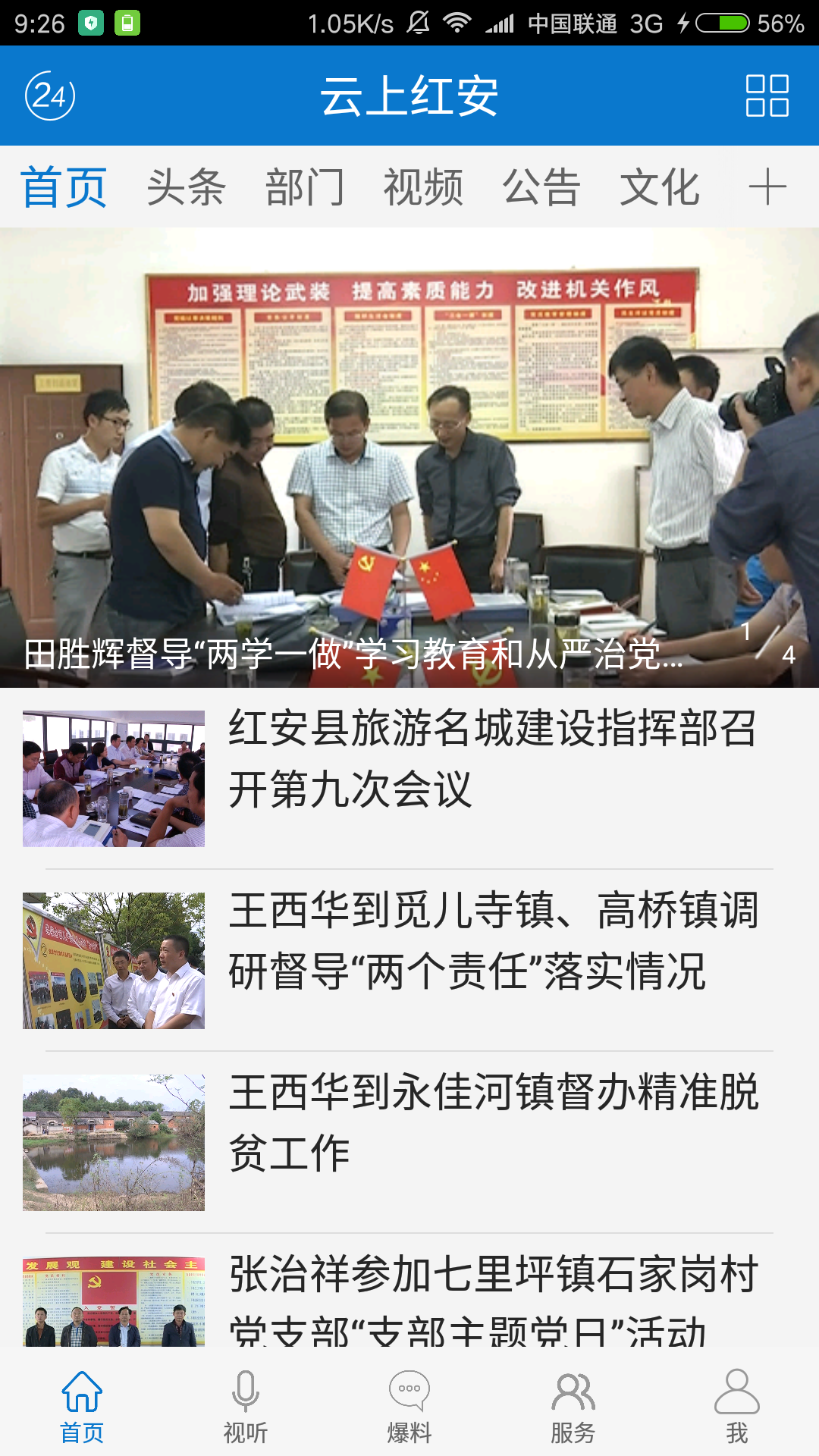Switch to the 部门 tab
Image resolution: width=819 pixels, height=1456 pixels.
tap(305, 187)
